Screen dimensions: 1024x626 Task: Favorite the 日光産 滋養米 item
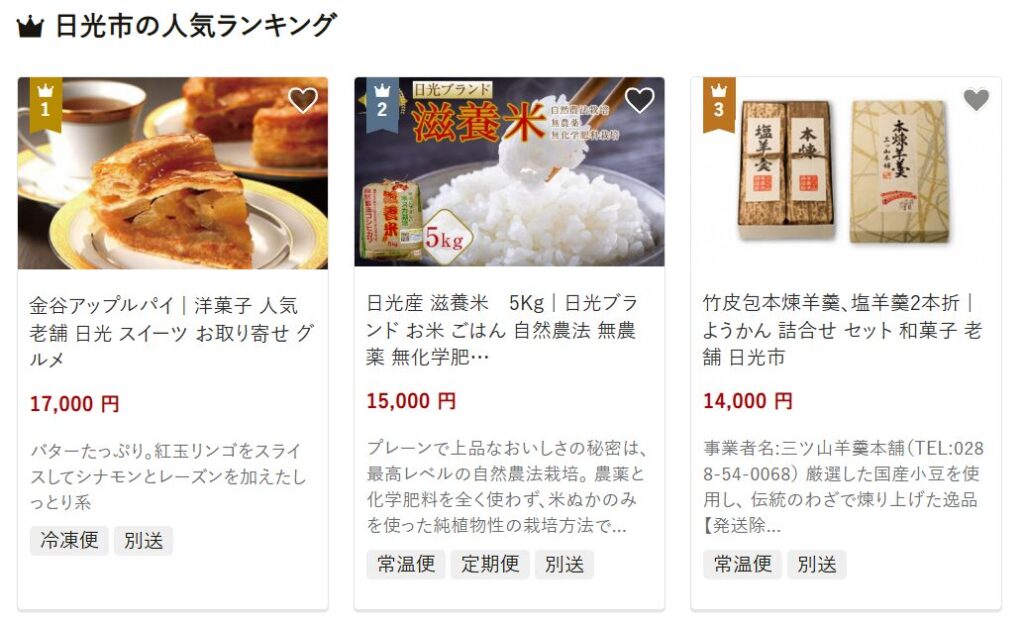pos(639,100)
